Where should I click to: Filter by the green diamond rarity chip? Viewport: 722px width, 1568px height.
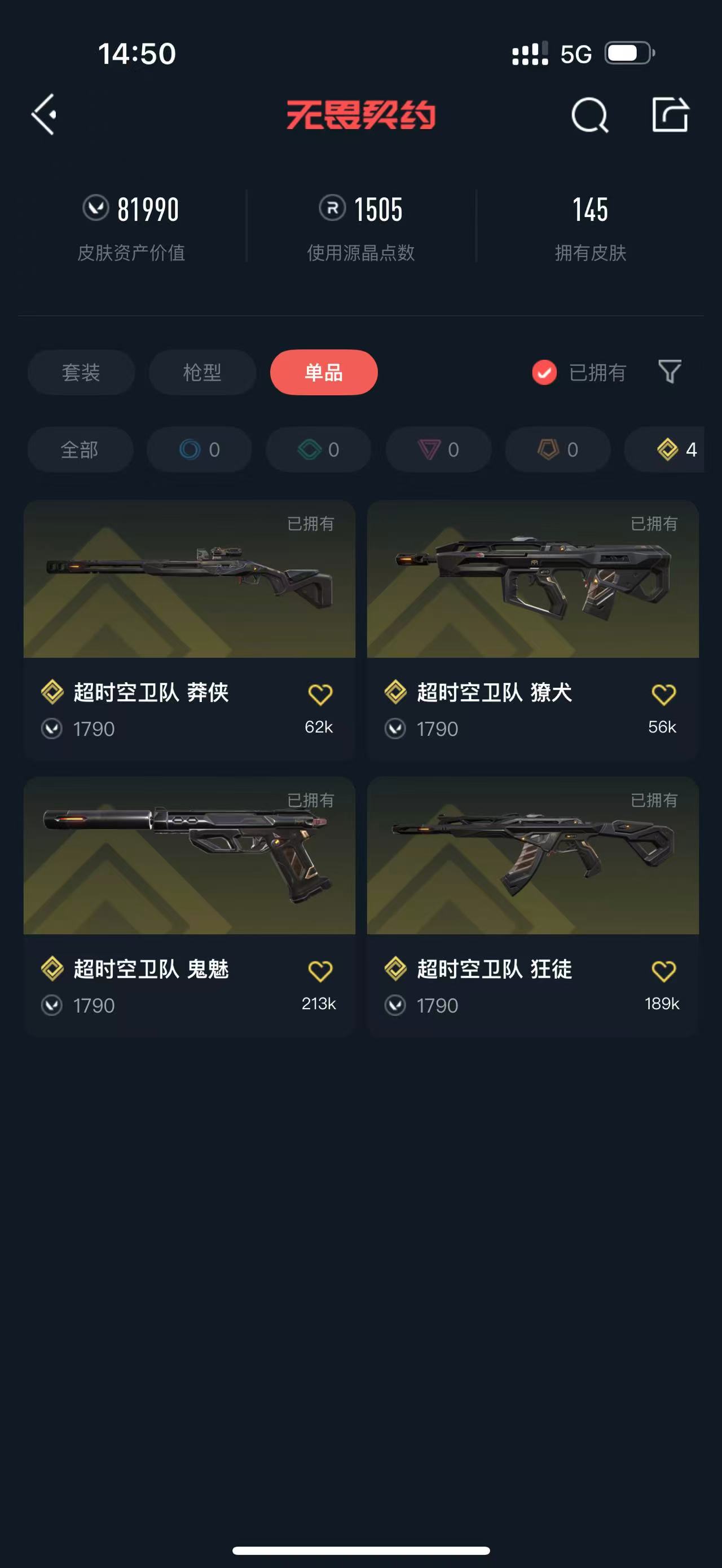(x=318, y=450)
